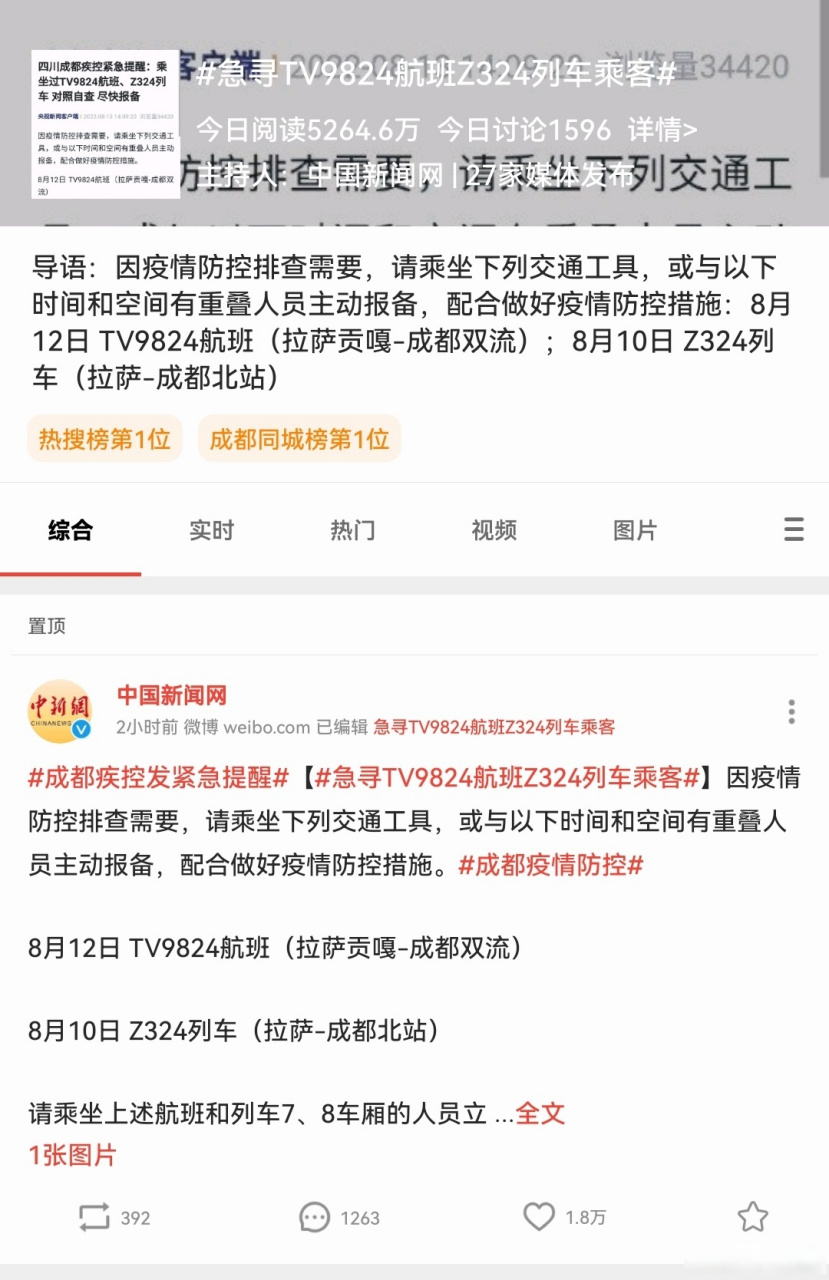Image resolution: width=829 pixels, height=1280 pixels.
Task: Open the 图片 tab
Action: pyautogui.click(x=636, y=530)
